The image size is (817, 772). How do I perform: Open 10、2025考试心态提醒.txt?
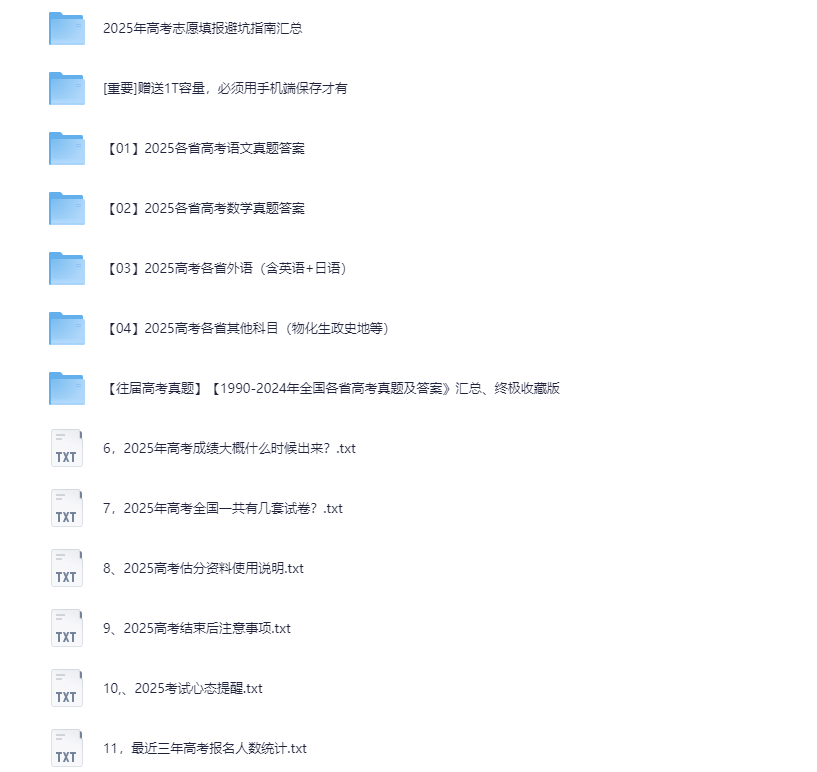(182, 688)
